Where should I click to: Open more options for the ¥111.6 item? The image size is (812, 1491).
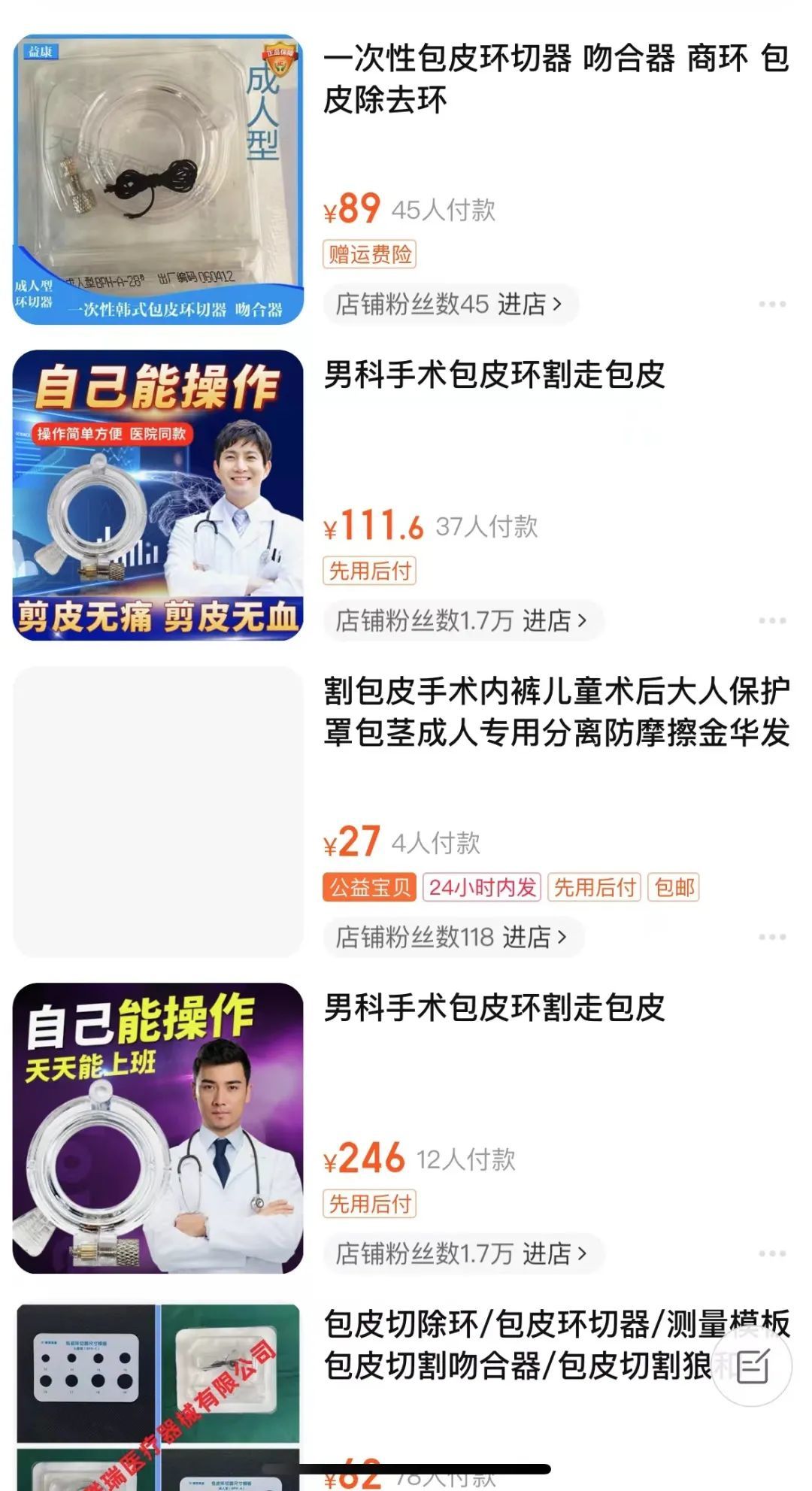pyautogui.click(x=772, y=621)
